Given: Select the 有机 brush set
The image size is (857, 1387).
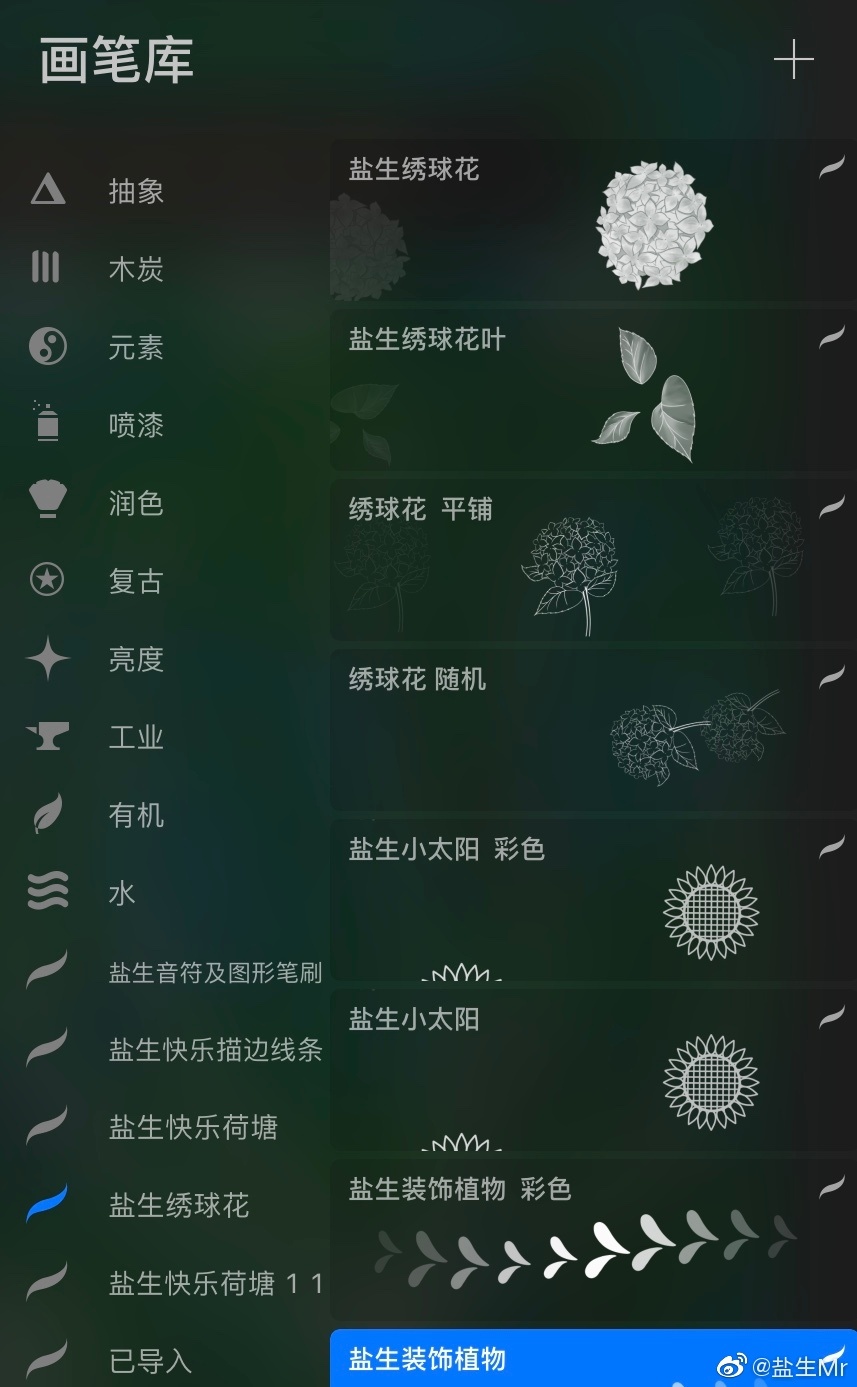Looking at the screenshot, I should pyautogui.click(x=136, y=815).
